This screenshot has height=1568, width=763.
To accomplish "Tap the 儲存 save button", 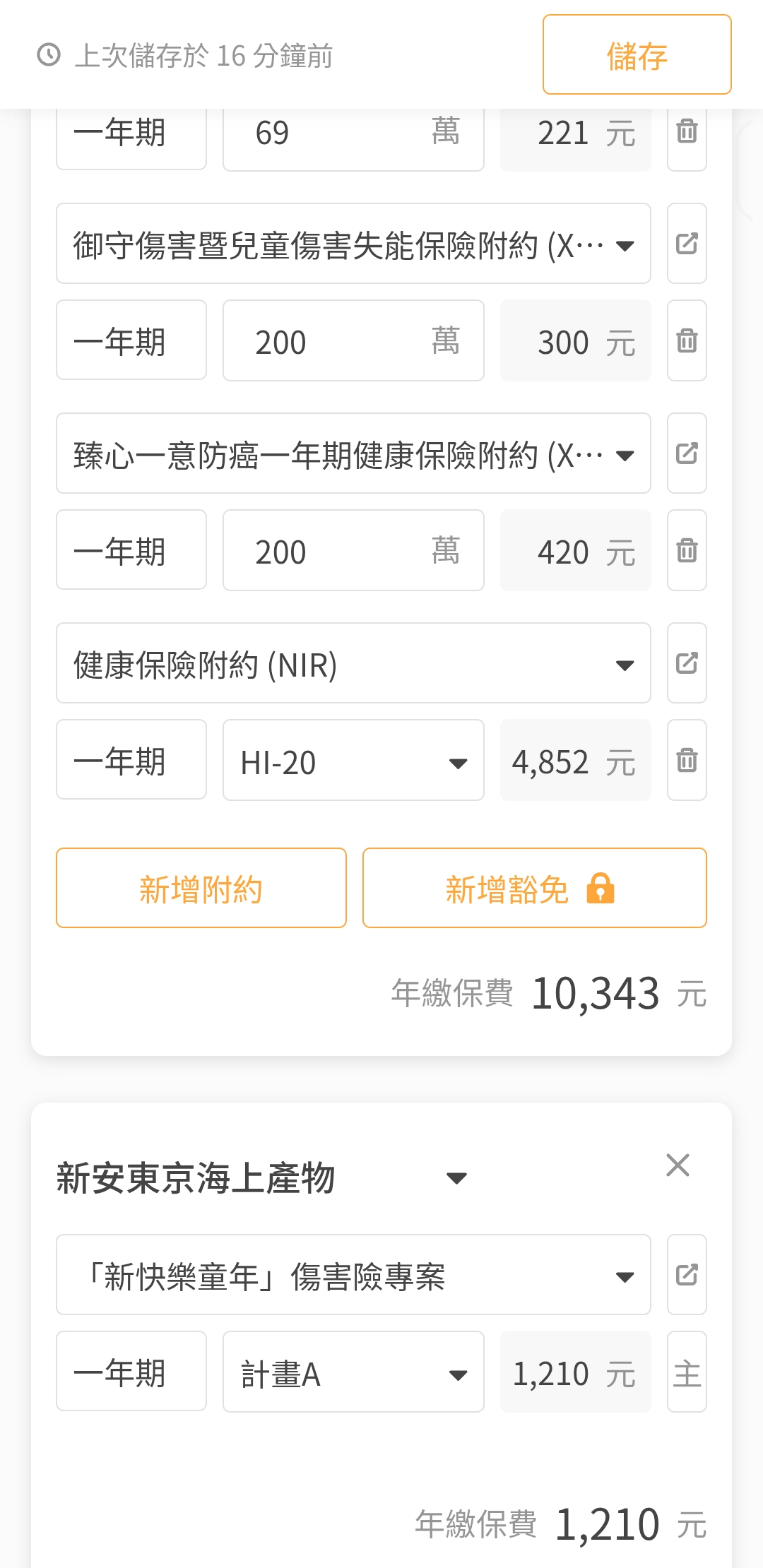I will [637, 55].
